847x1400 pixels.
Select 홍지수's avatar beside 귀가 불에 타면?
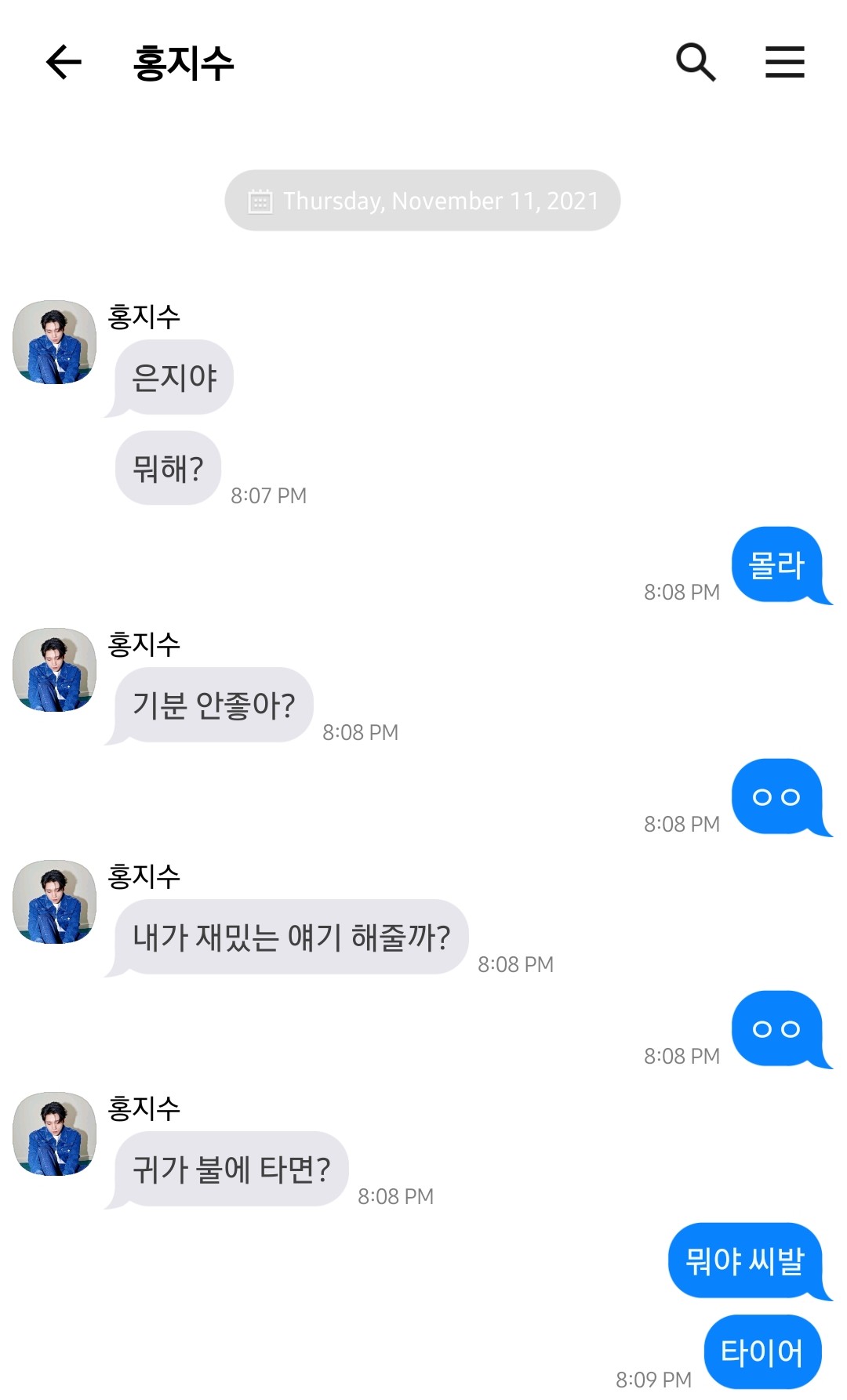55,1134
